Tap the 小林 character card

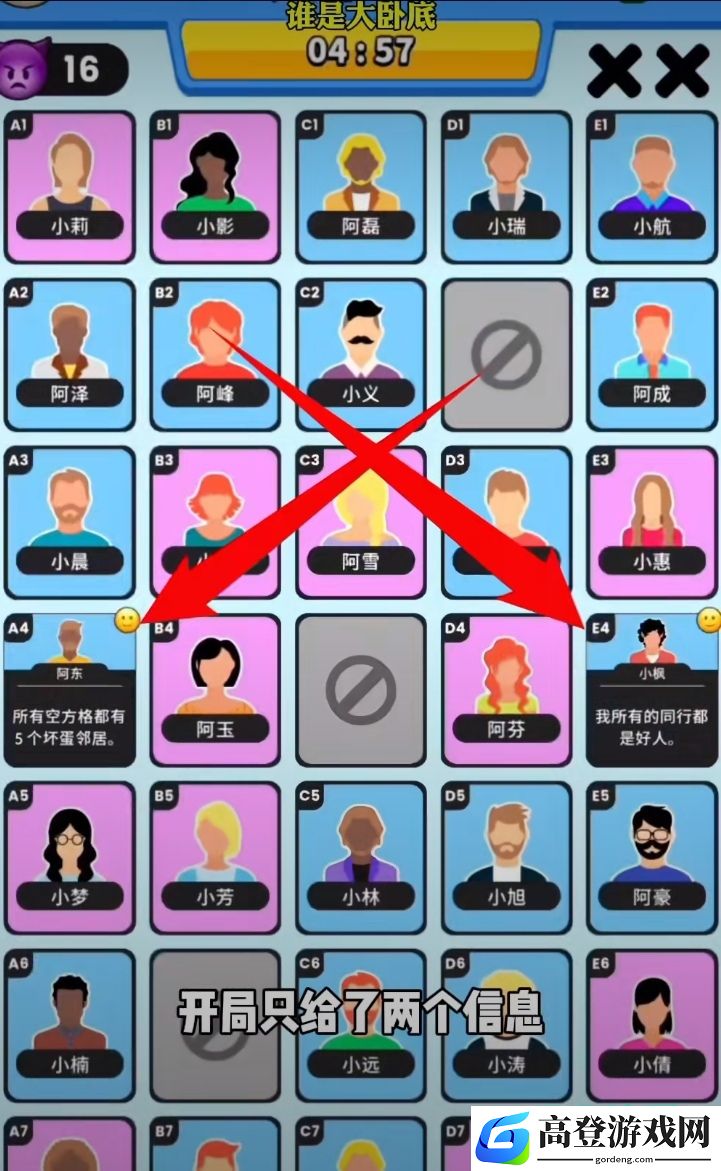coord(360,858)
